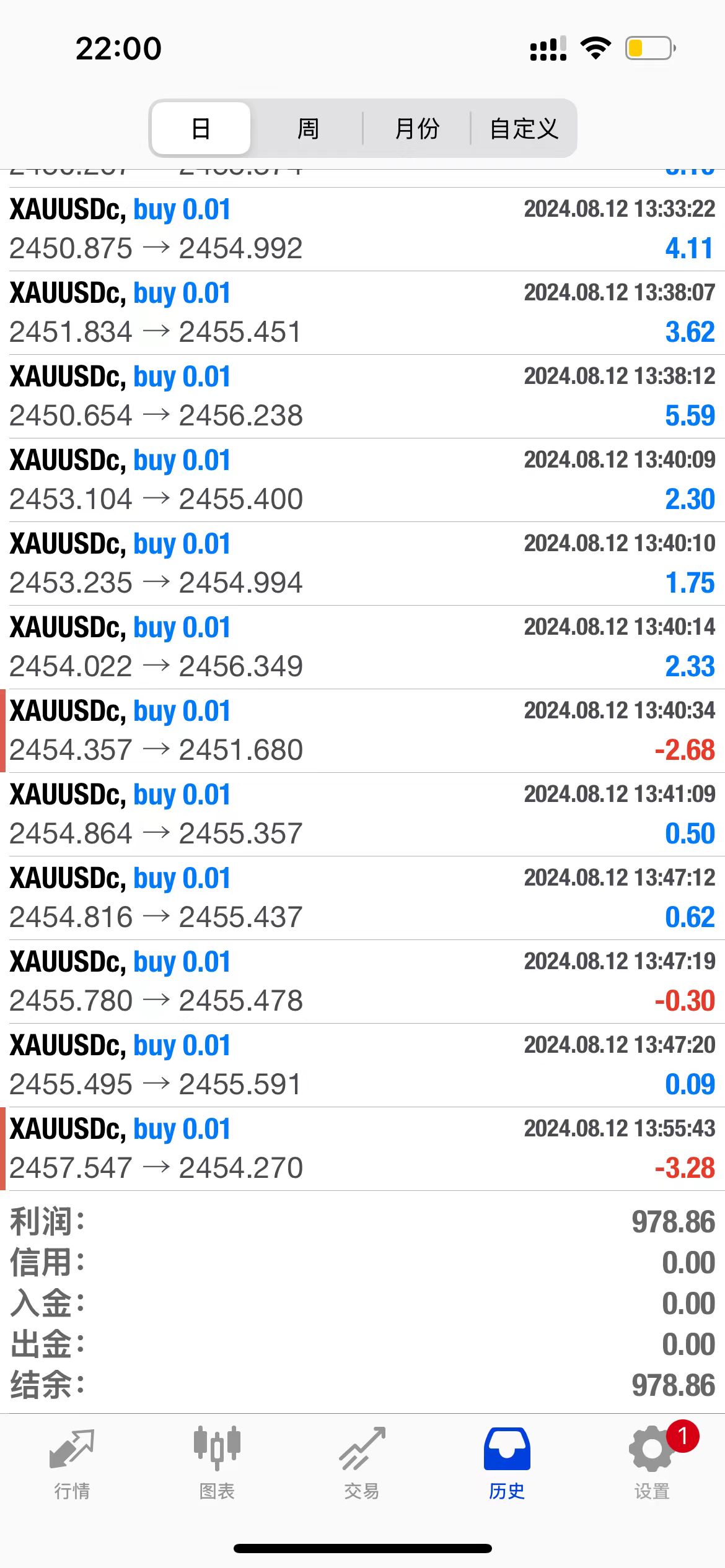Select the 日 (day) period tab
The image size is (725, 1568).
pos(201,129)
